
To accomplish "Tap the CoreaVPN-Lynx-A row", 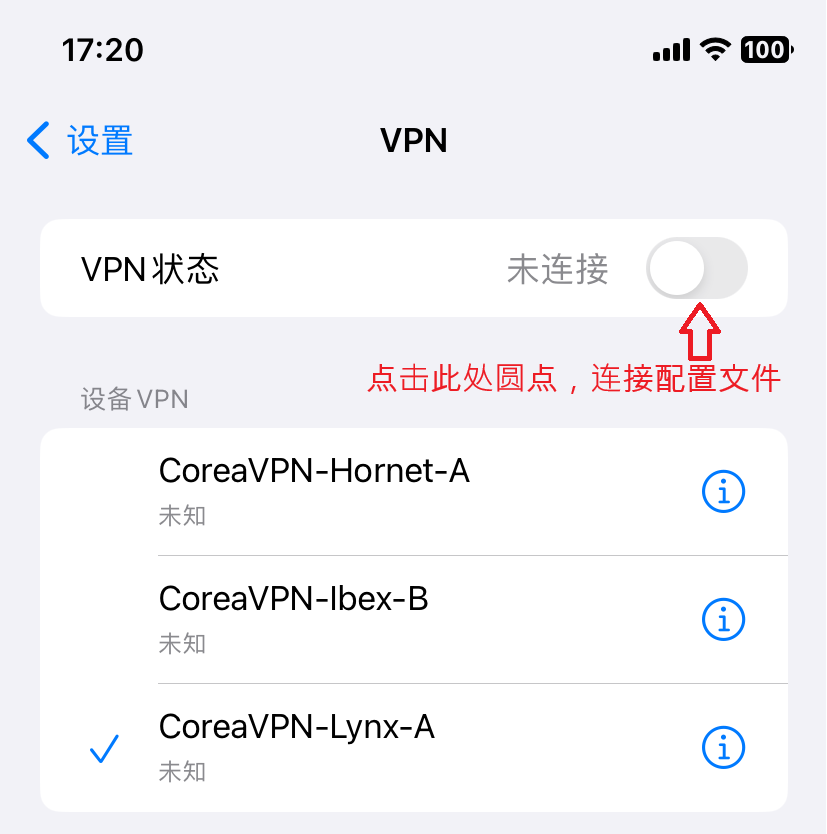I will click(297, 746).
